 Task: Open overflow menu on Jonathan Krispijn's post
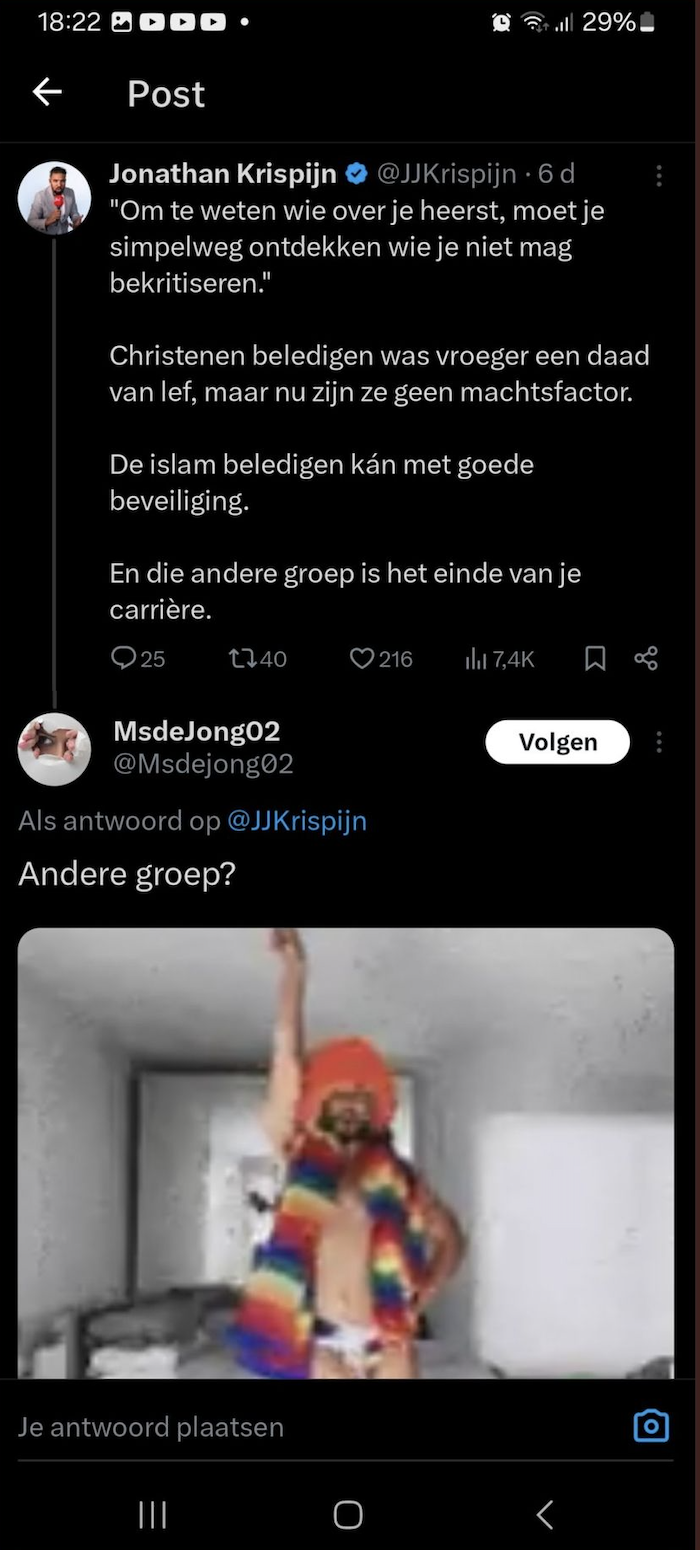[658, 176]
